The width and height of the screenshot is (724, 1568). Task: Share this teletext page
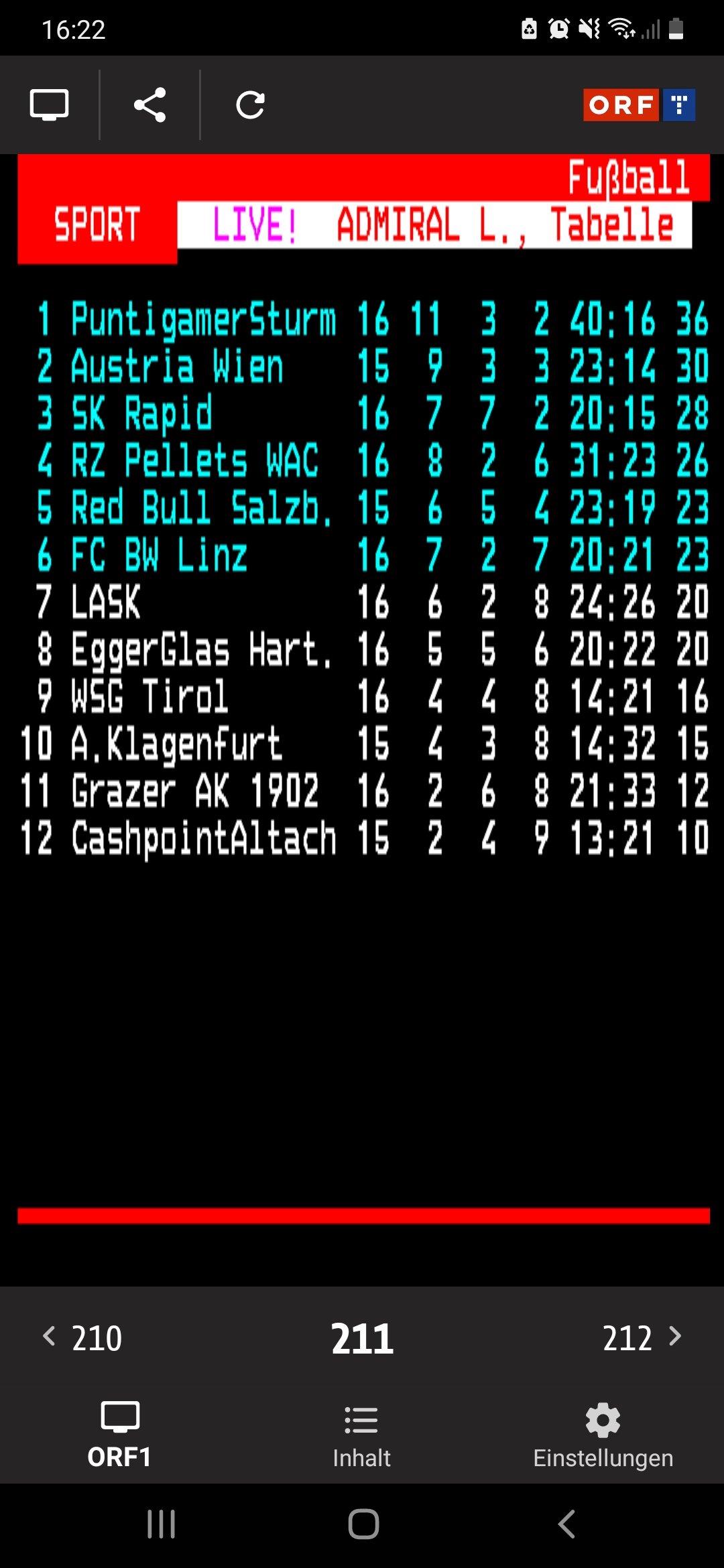tap(149, 105)
